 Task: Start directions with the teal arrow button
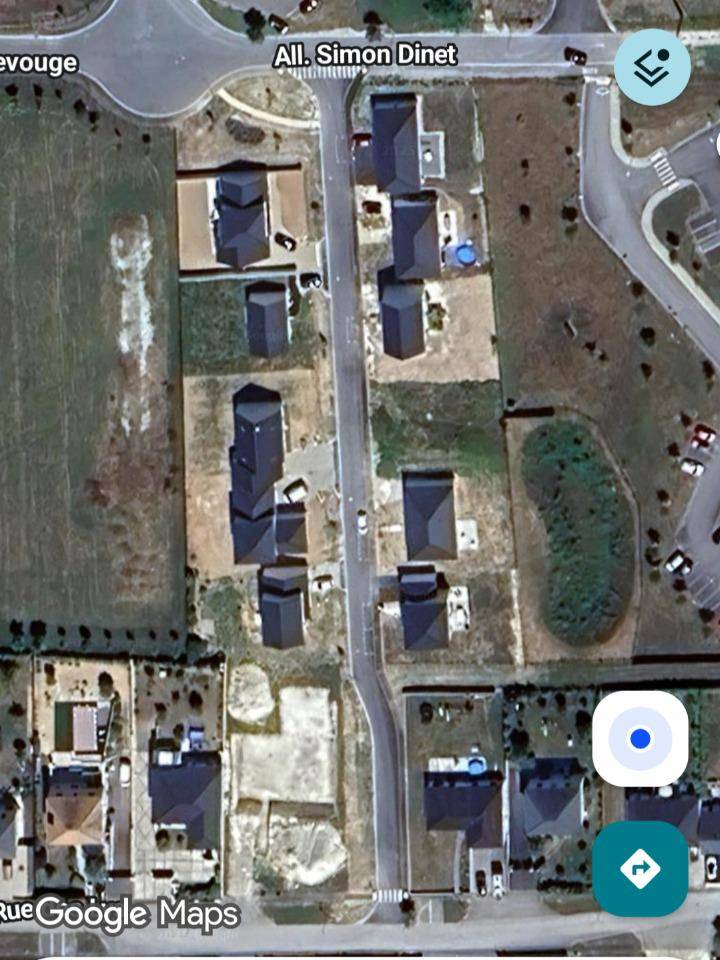[x=640, y=868]
